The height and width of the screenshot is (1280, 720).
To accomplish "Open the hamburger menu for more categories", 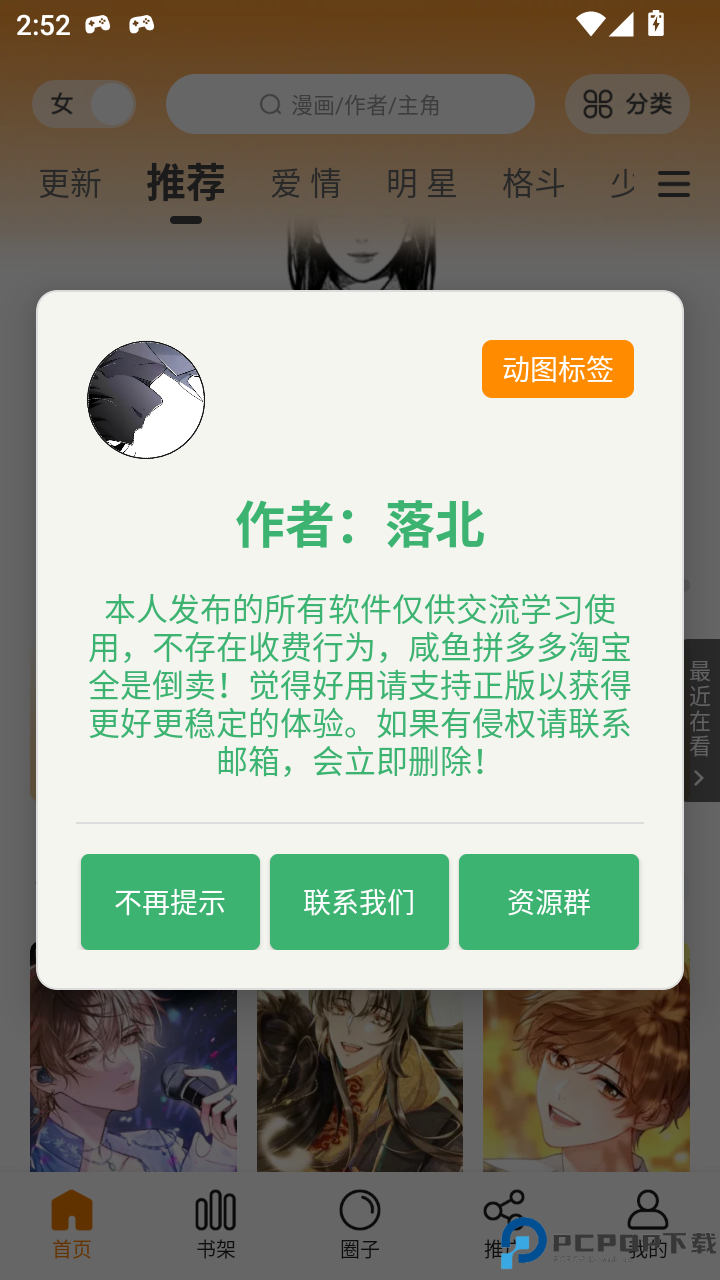I will click(674, 184).
